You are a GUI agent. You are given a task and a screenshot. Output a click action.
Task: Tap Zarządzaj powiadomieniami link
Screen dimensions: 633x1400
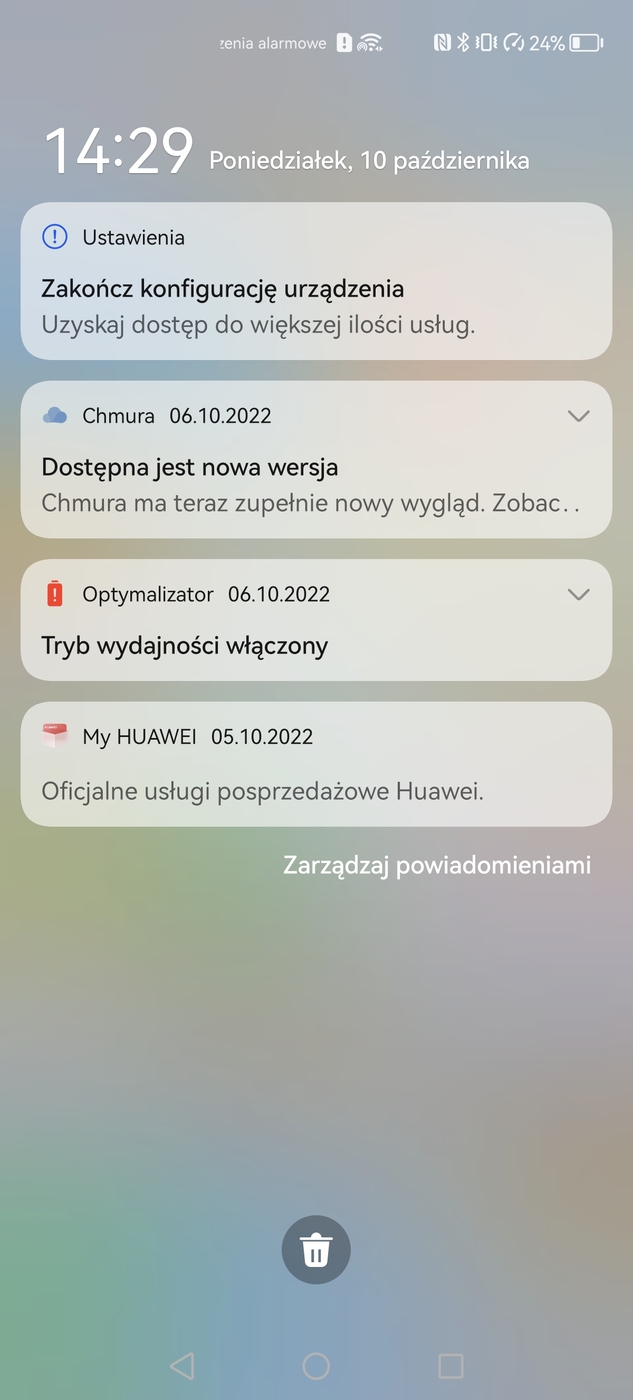click(x=437, y=865)
